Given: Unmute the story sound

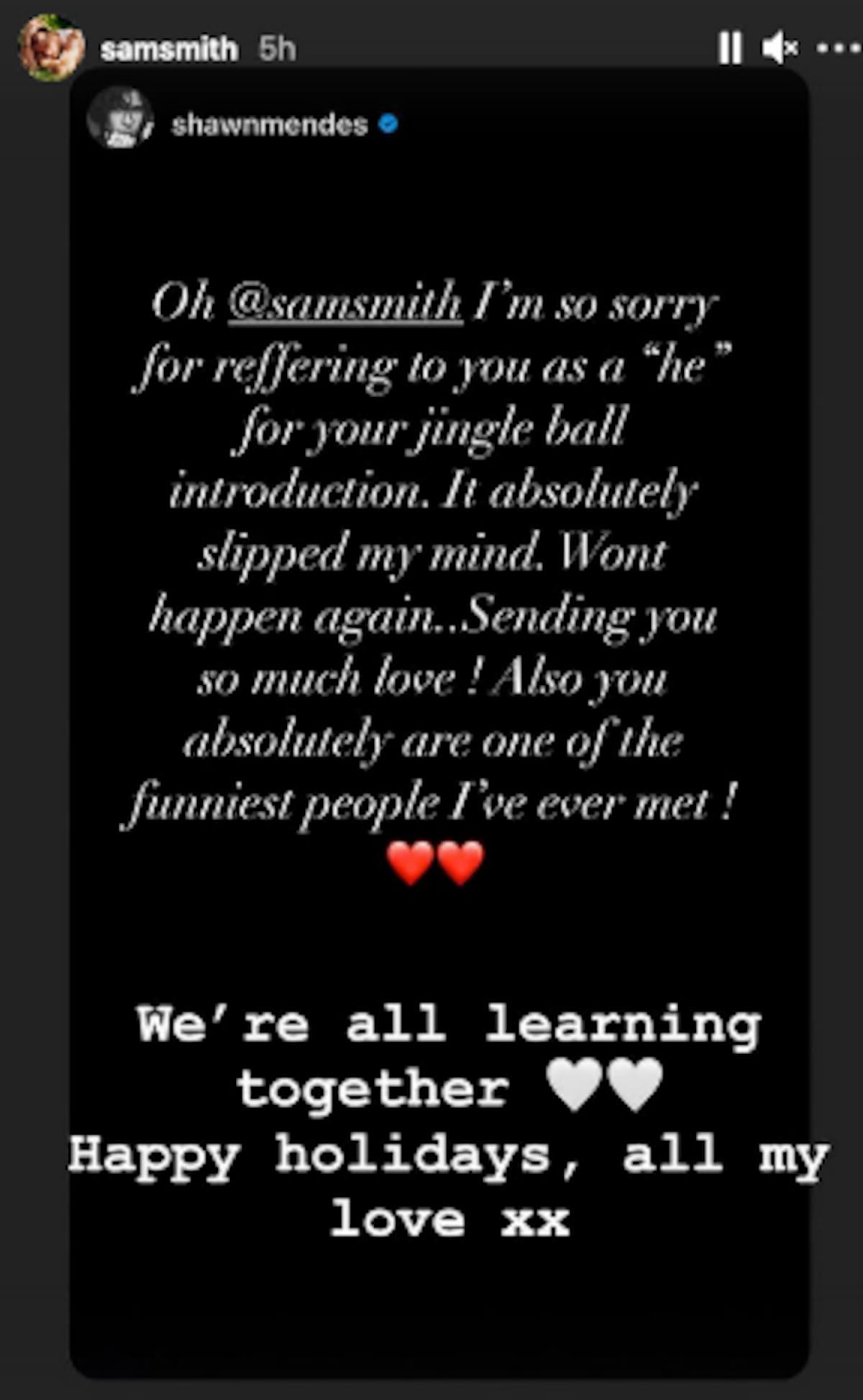Looking at the screenshot, I should click(x=780, y=49).
